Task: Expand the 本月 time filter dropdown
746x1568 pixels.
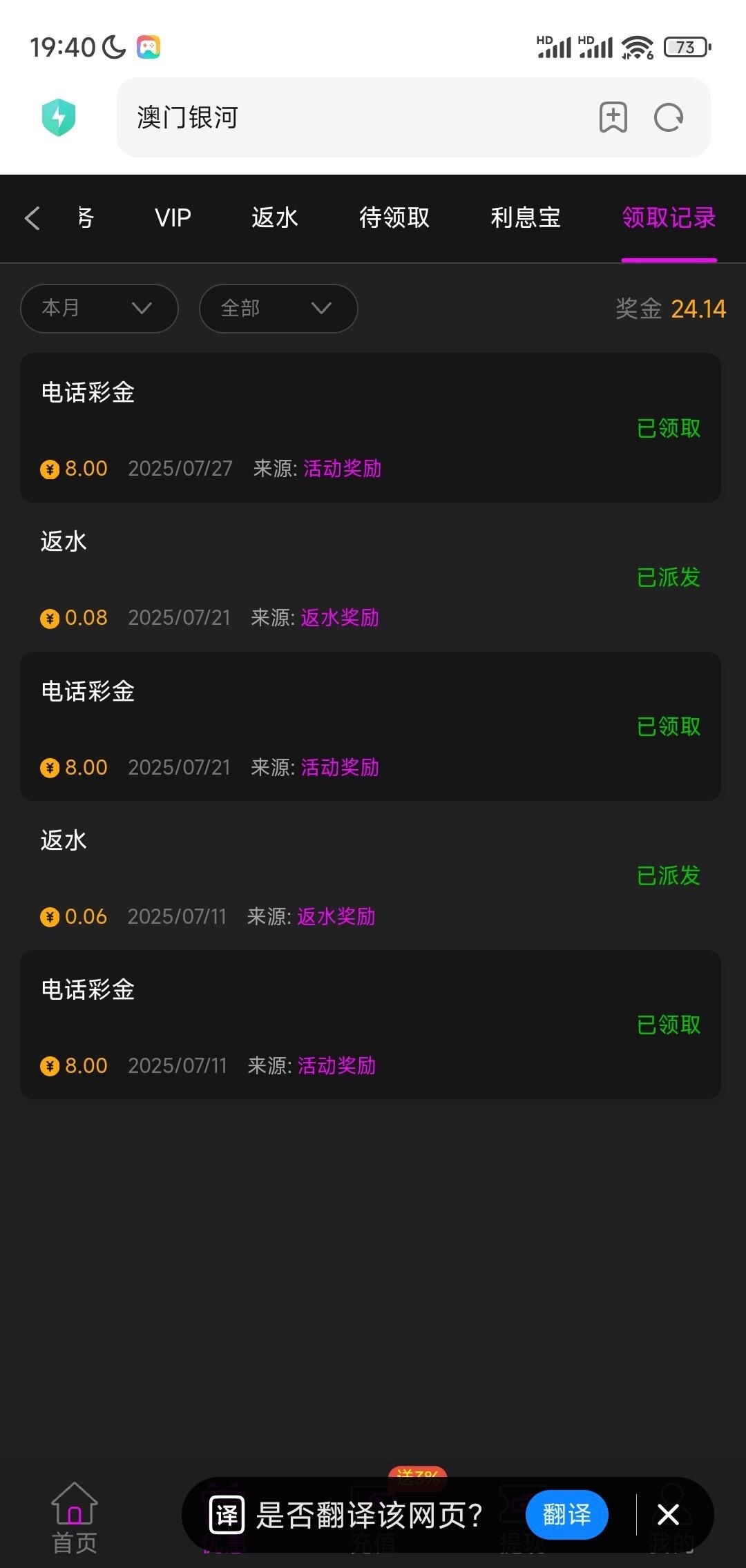Action: click(x=99, y=308)
